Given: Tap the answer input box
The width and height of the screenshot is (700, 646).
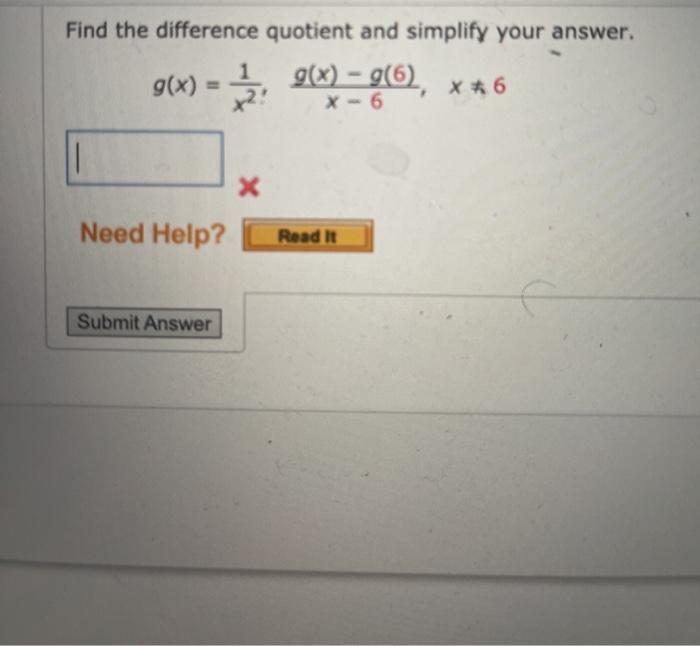Looking at the screenshot, I should 145,158.
